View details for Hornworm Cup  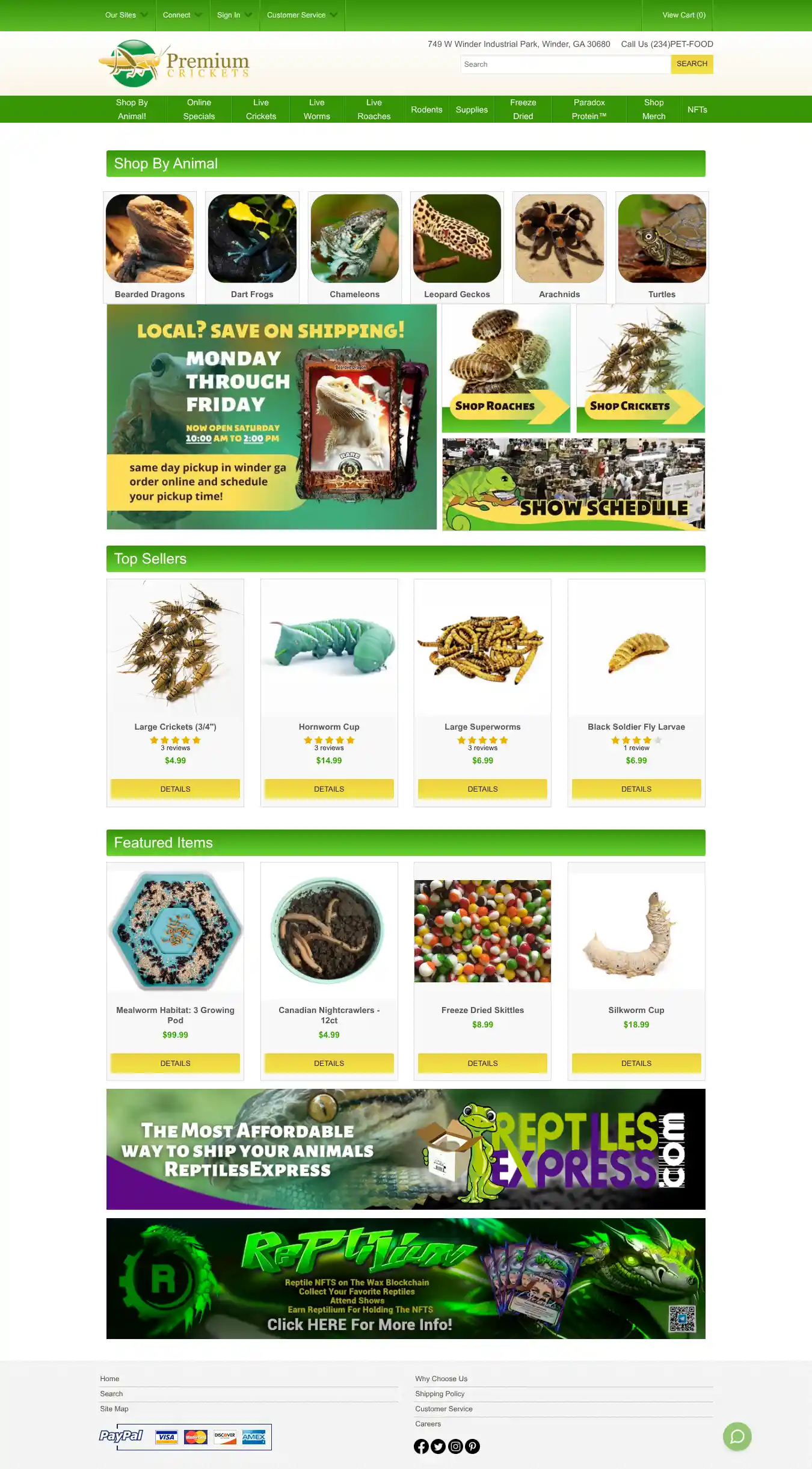329,789
